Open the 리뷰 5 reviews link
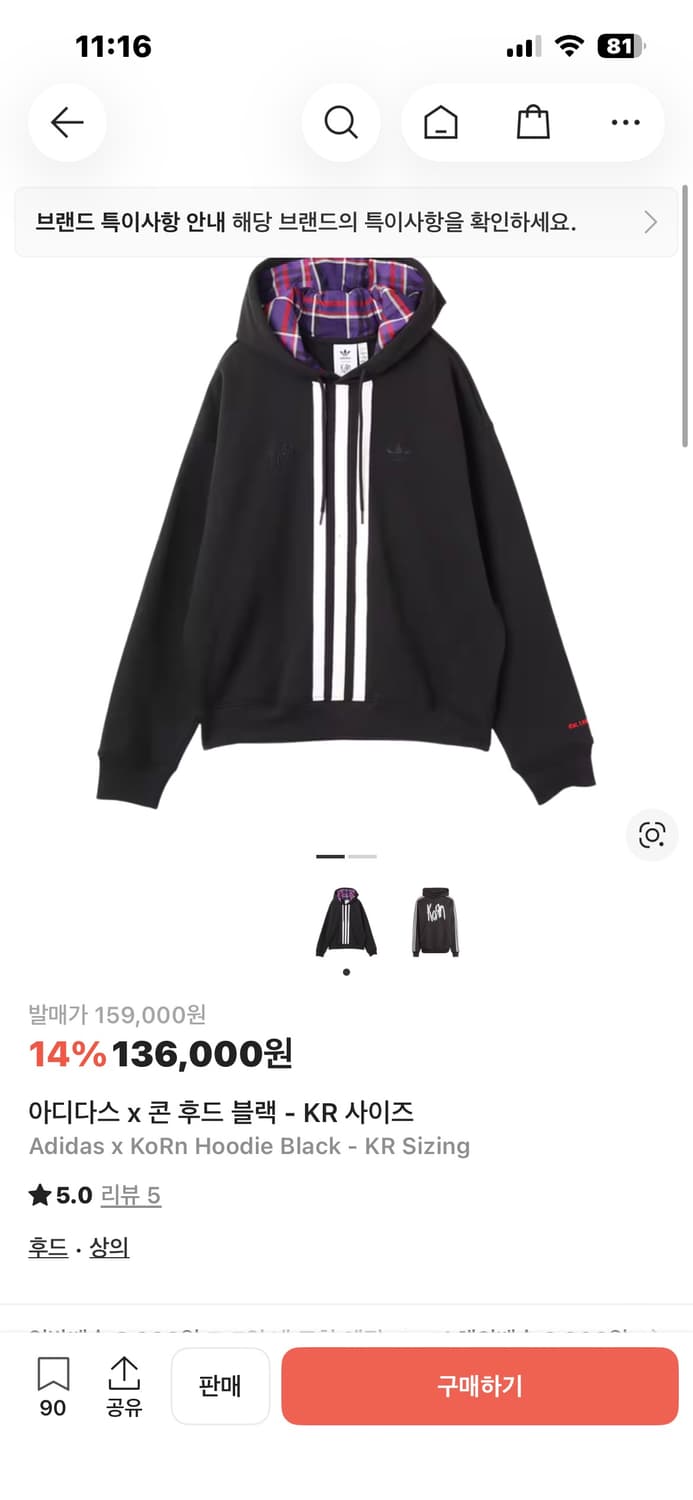 130,1196
